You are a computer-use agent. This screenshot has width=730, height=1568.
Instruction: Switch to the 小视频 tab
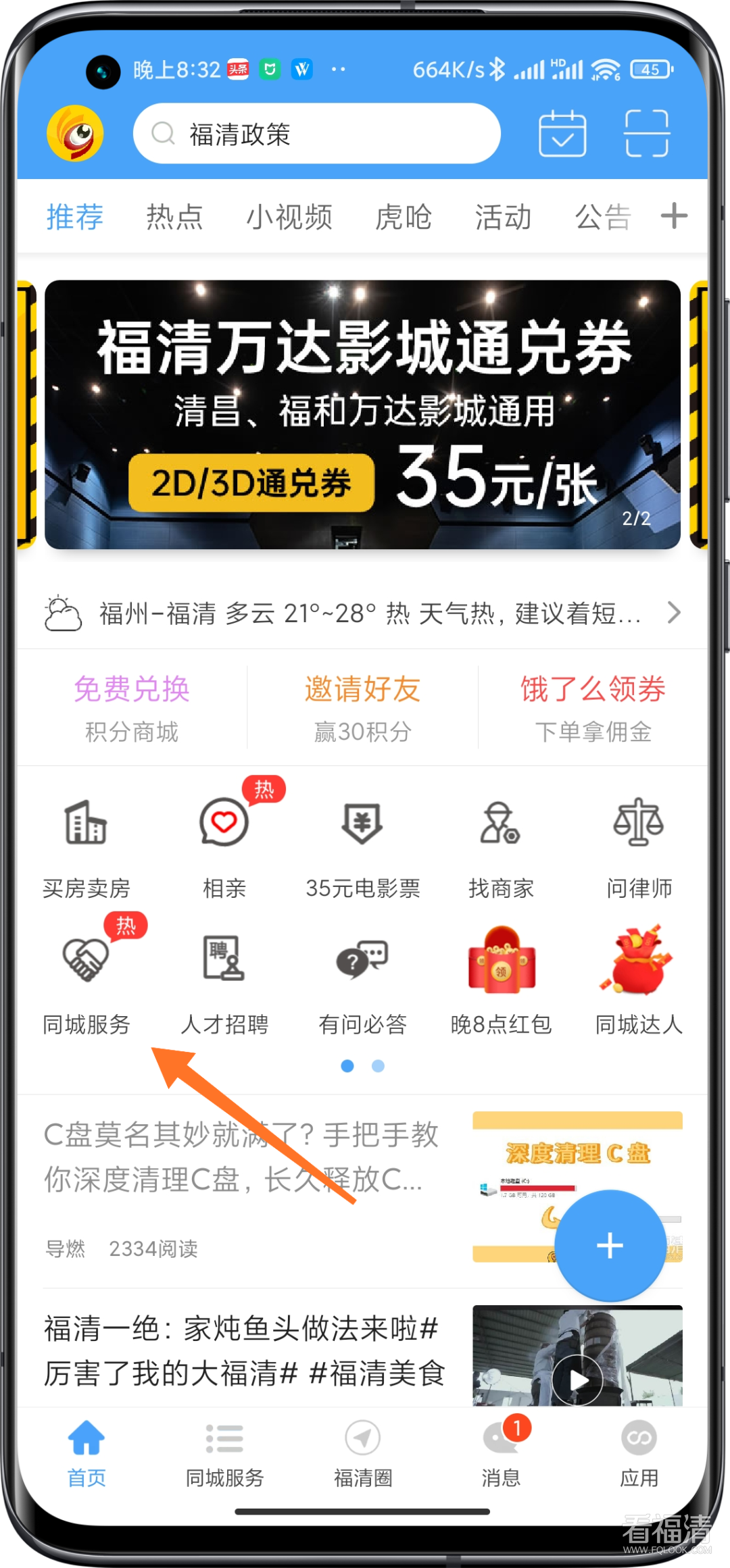point(289,217)
